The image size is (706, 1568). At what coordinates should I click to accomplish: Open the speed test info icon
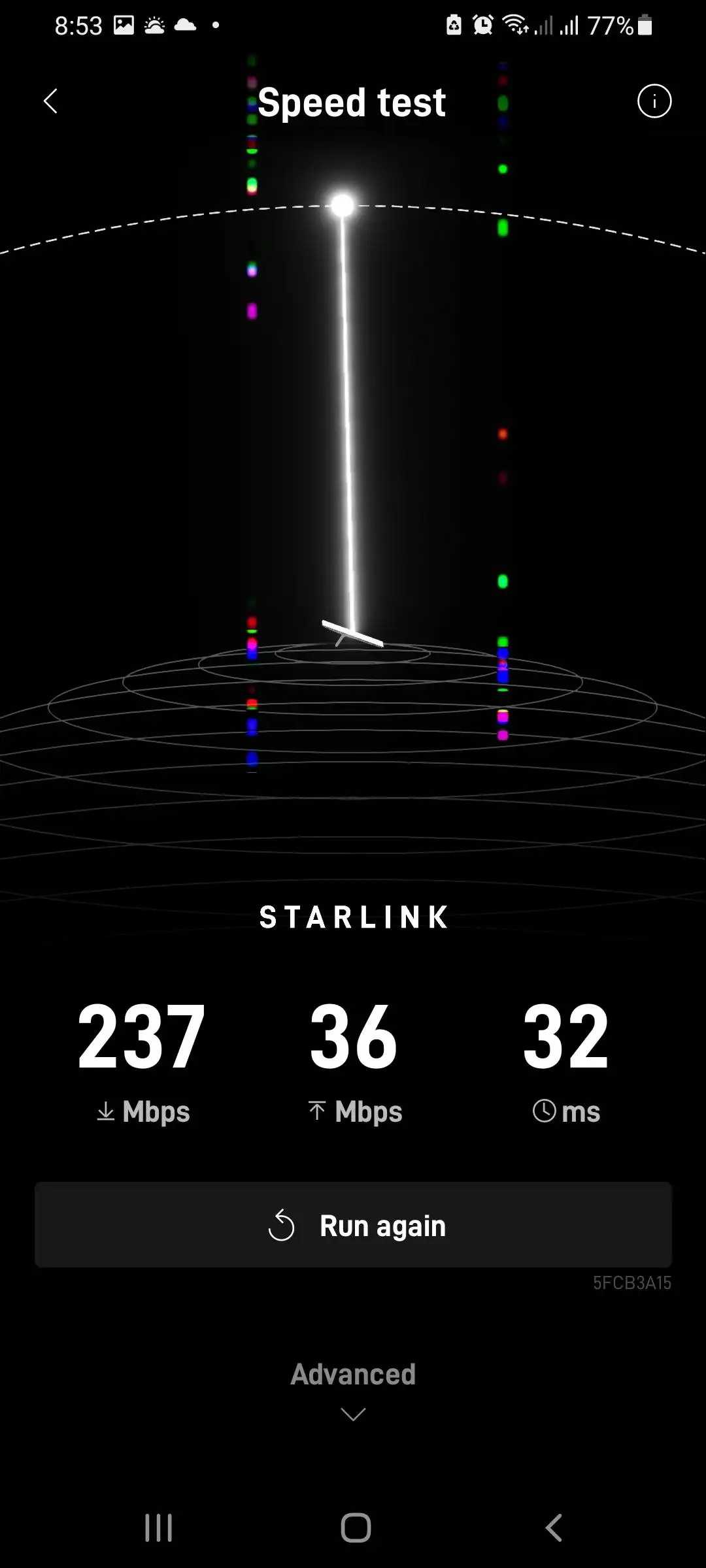point(654,101)
